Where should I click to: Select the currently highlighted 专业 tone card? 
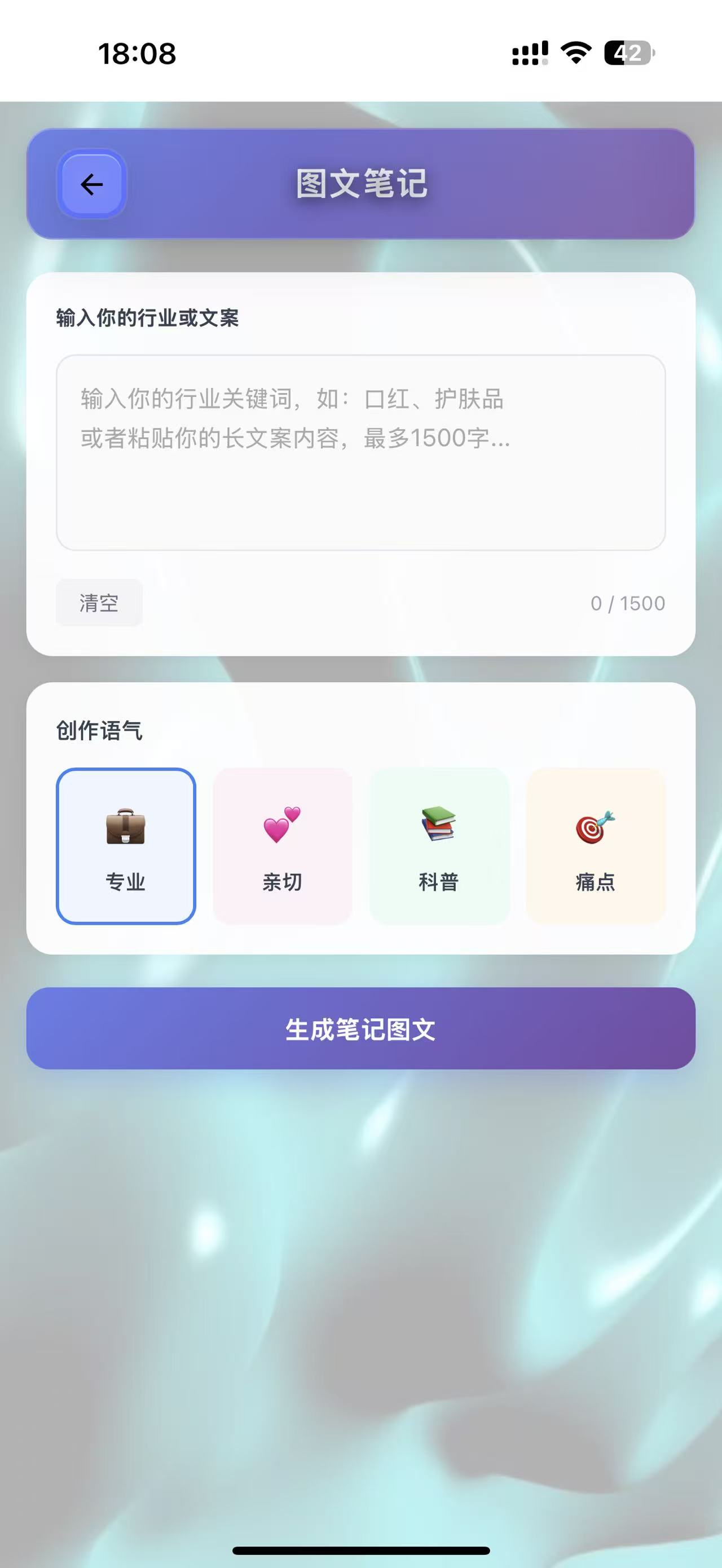tap(126, 846)
